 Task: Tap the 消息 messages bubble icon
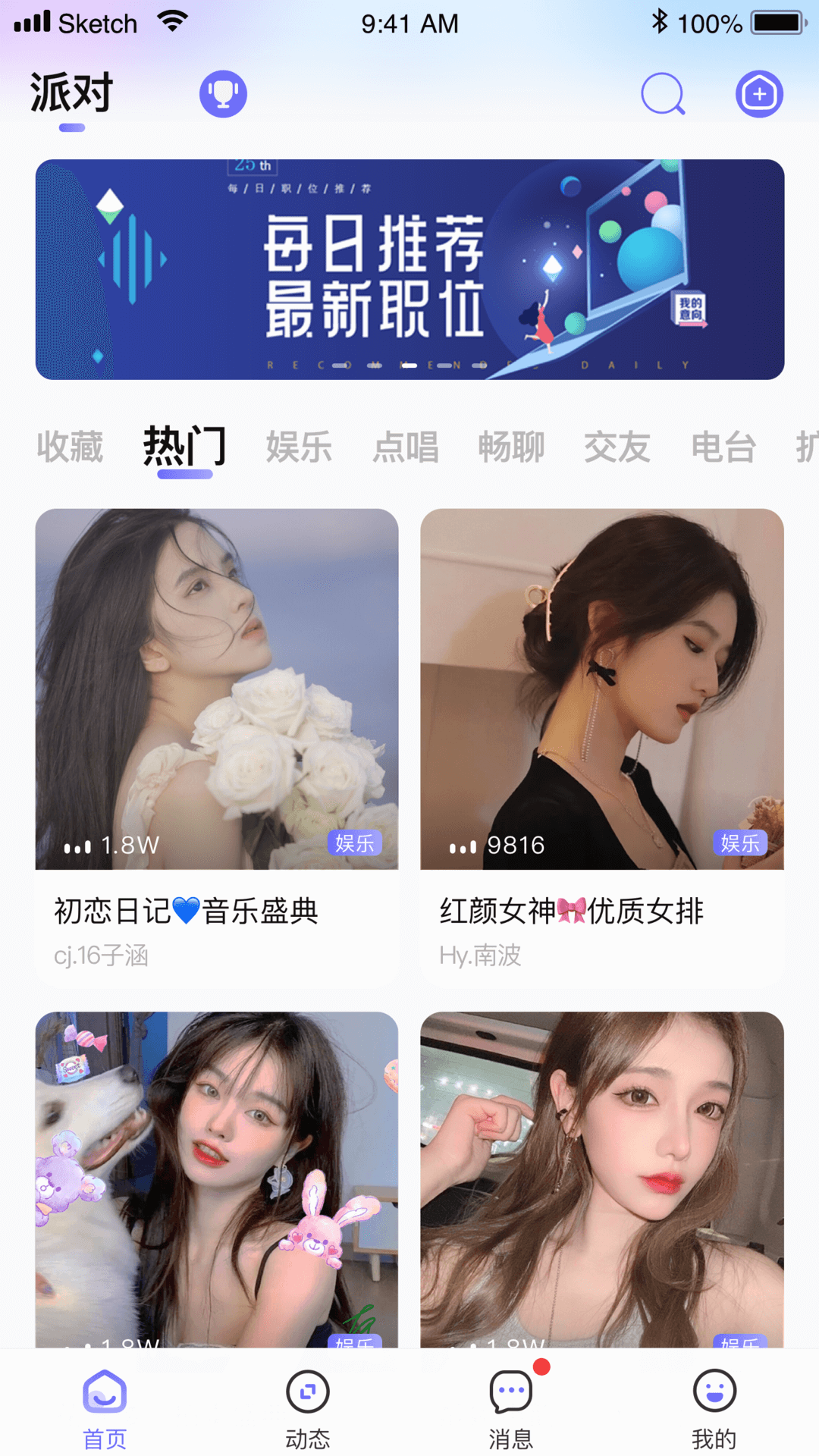coord(510,1392)
